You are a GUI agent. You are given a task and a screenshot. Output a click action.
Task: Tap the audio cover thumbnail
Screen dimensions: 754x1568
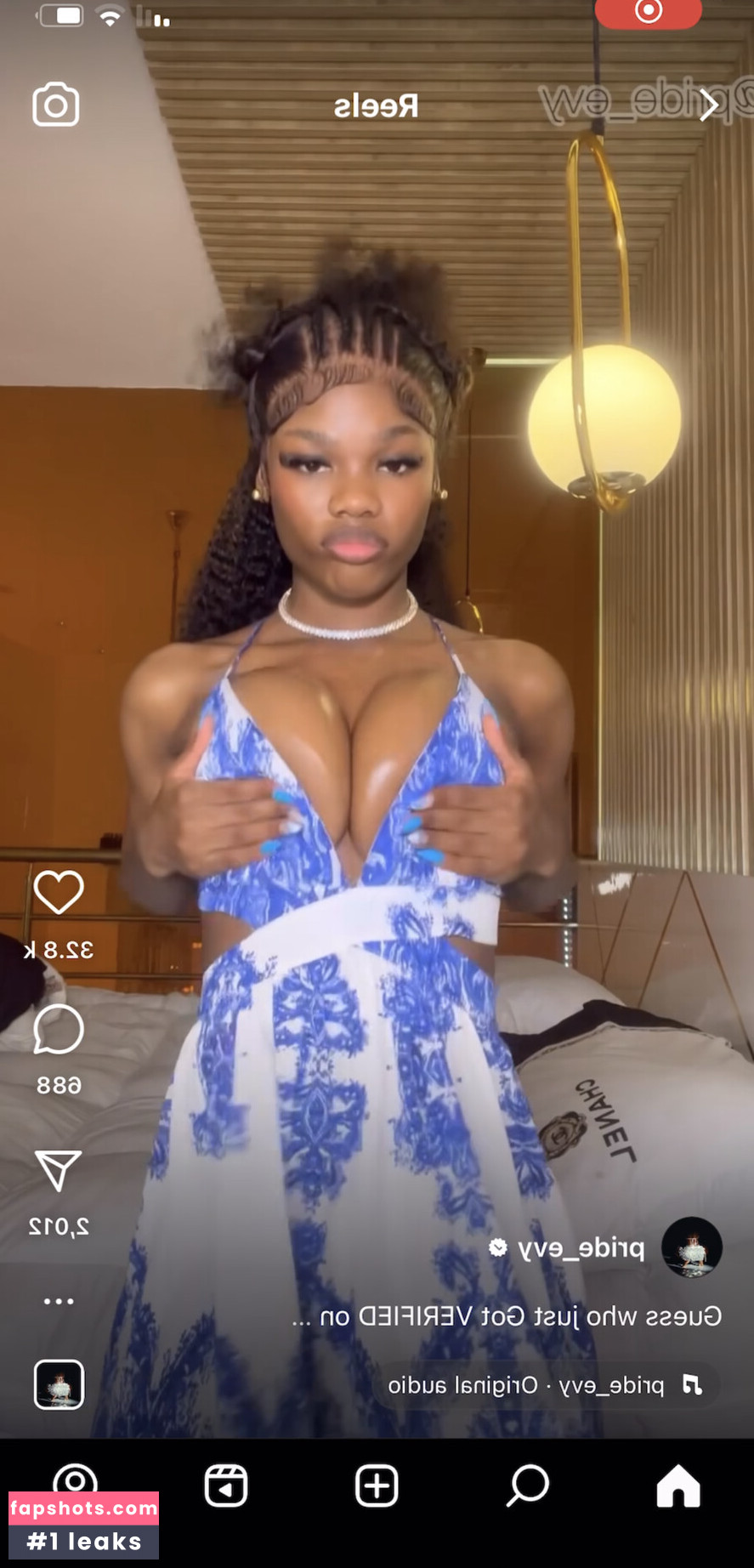point(59,1384)
